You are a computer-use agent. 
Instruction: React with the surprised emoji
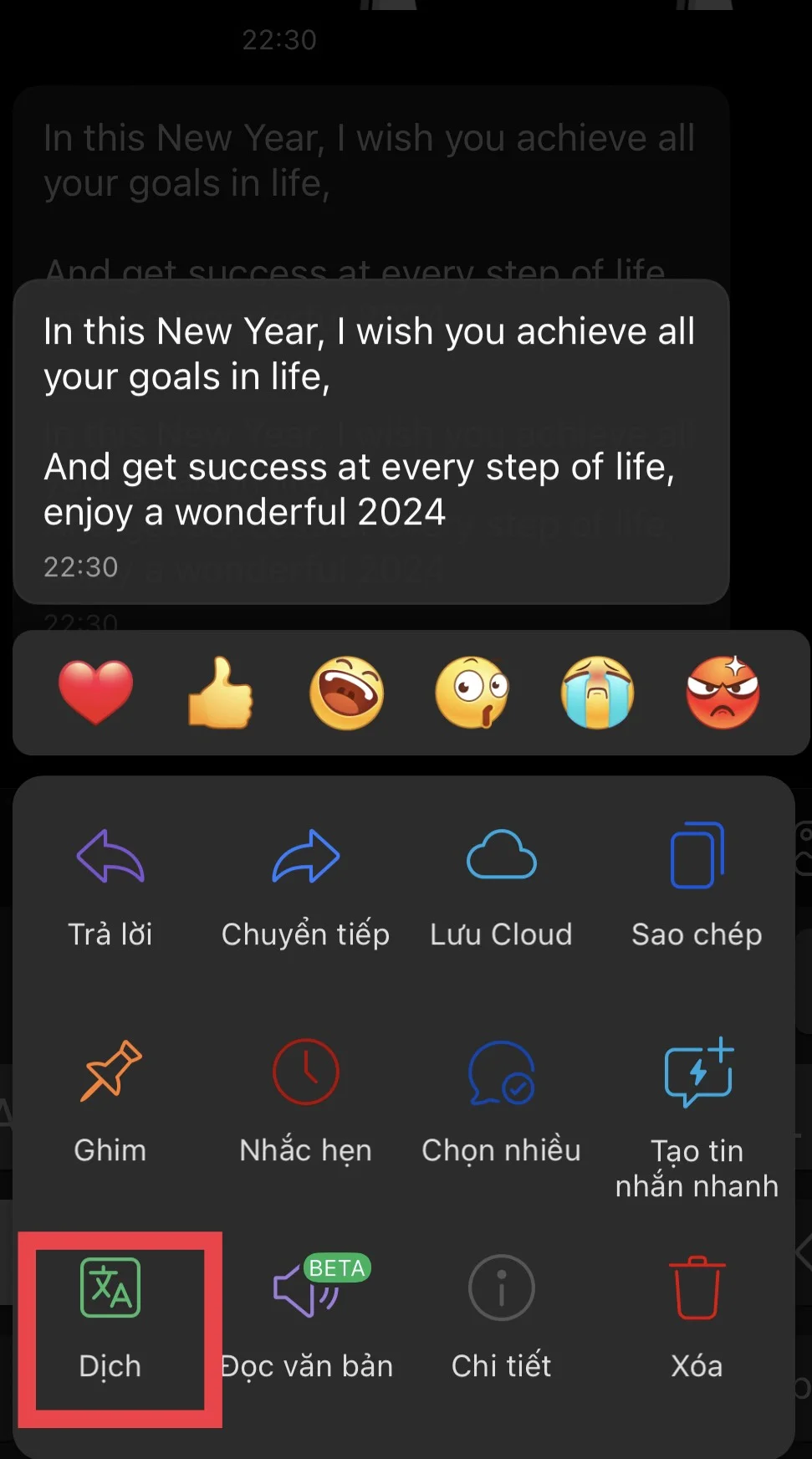(472, 692)
